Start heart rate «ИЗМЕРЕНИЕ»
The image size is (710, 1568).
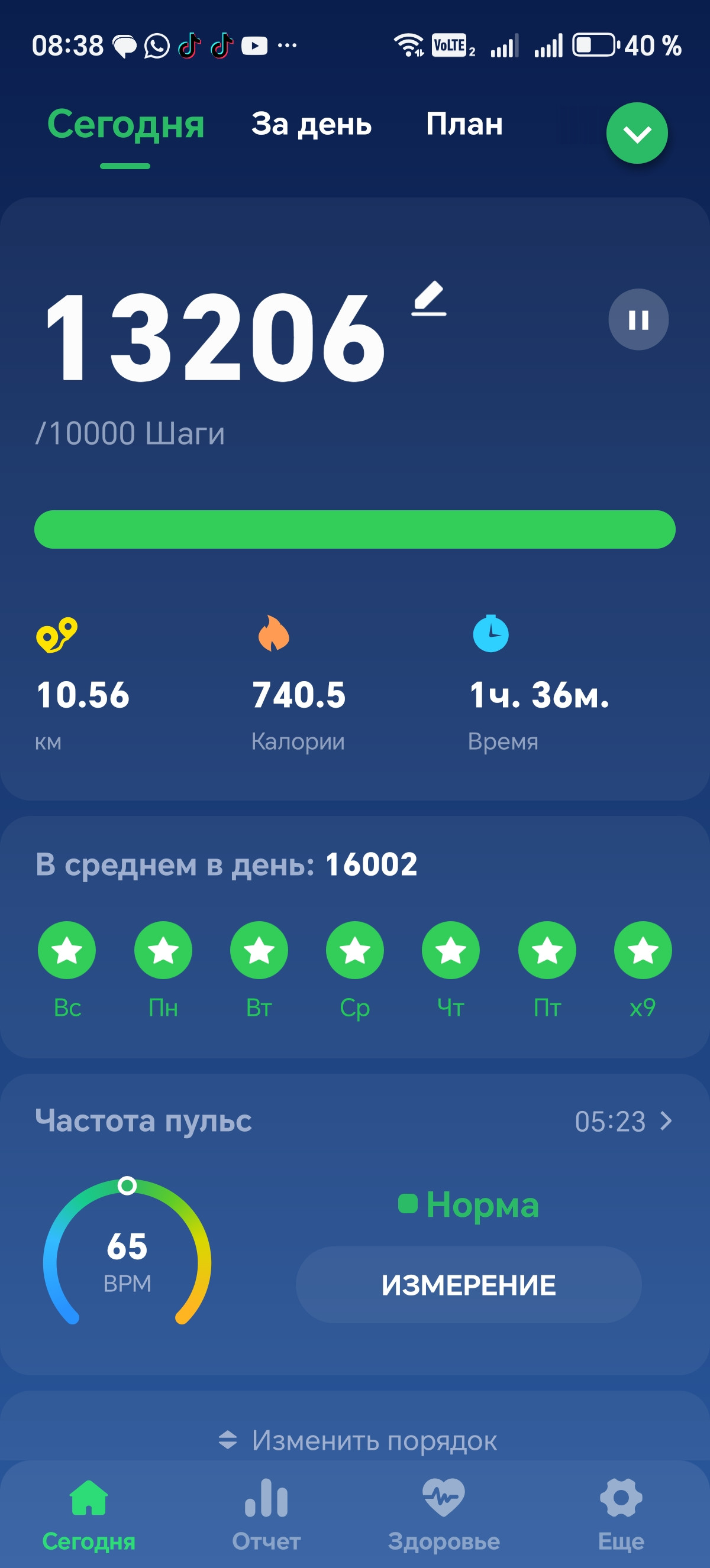[468, 1284]
